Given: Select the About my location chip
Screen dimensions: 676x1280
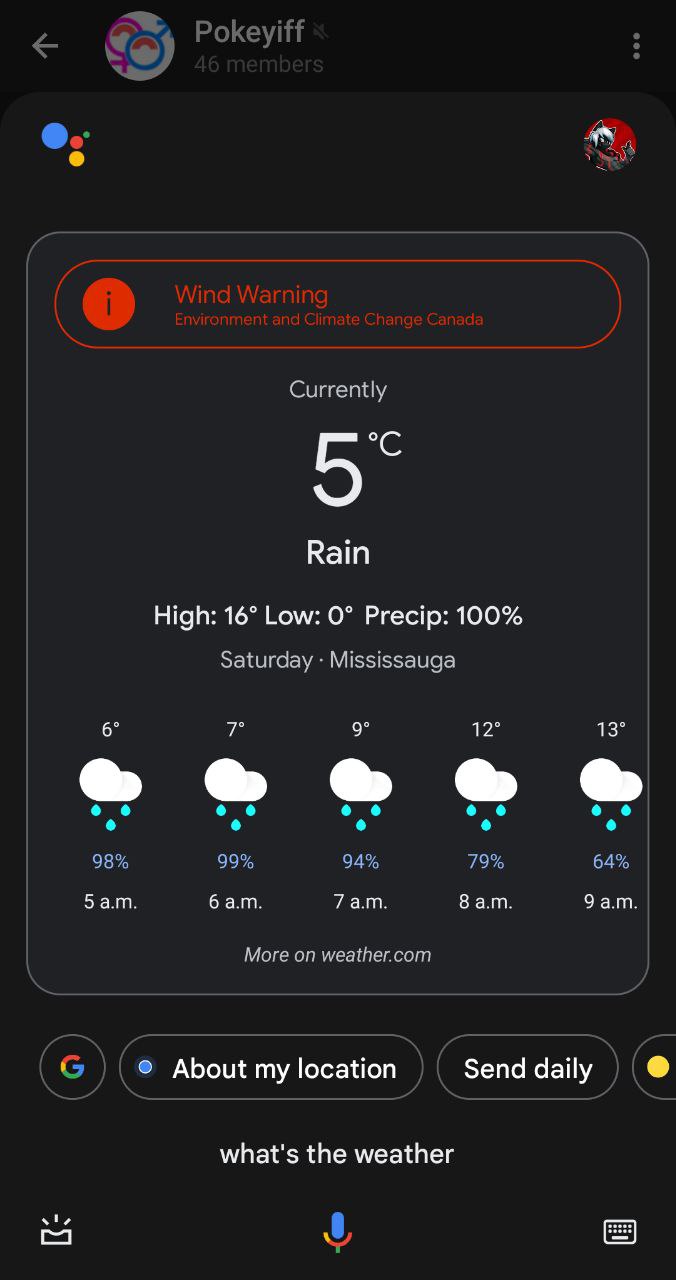Looking at the screenshot, I should point(271,1067).
